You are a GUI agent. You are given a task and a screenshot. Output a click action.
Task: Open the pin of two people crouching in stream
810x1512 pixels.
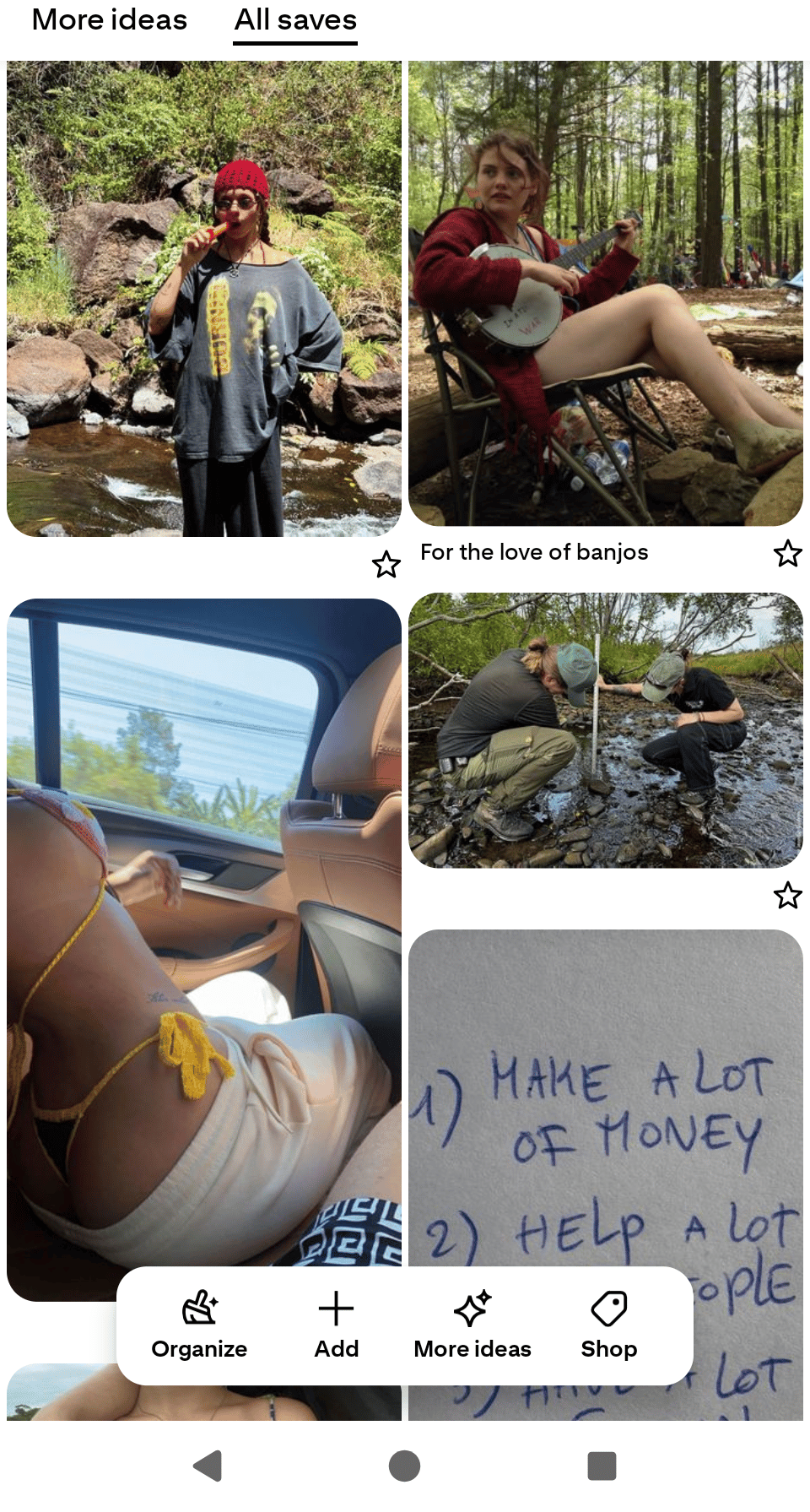tap(606, 730)
